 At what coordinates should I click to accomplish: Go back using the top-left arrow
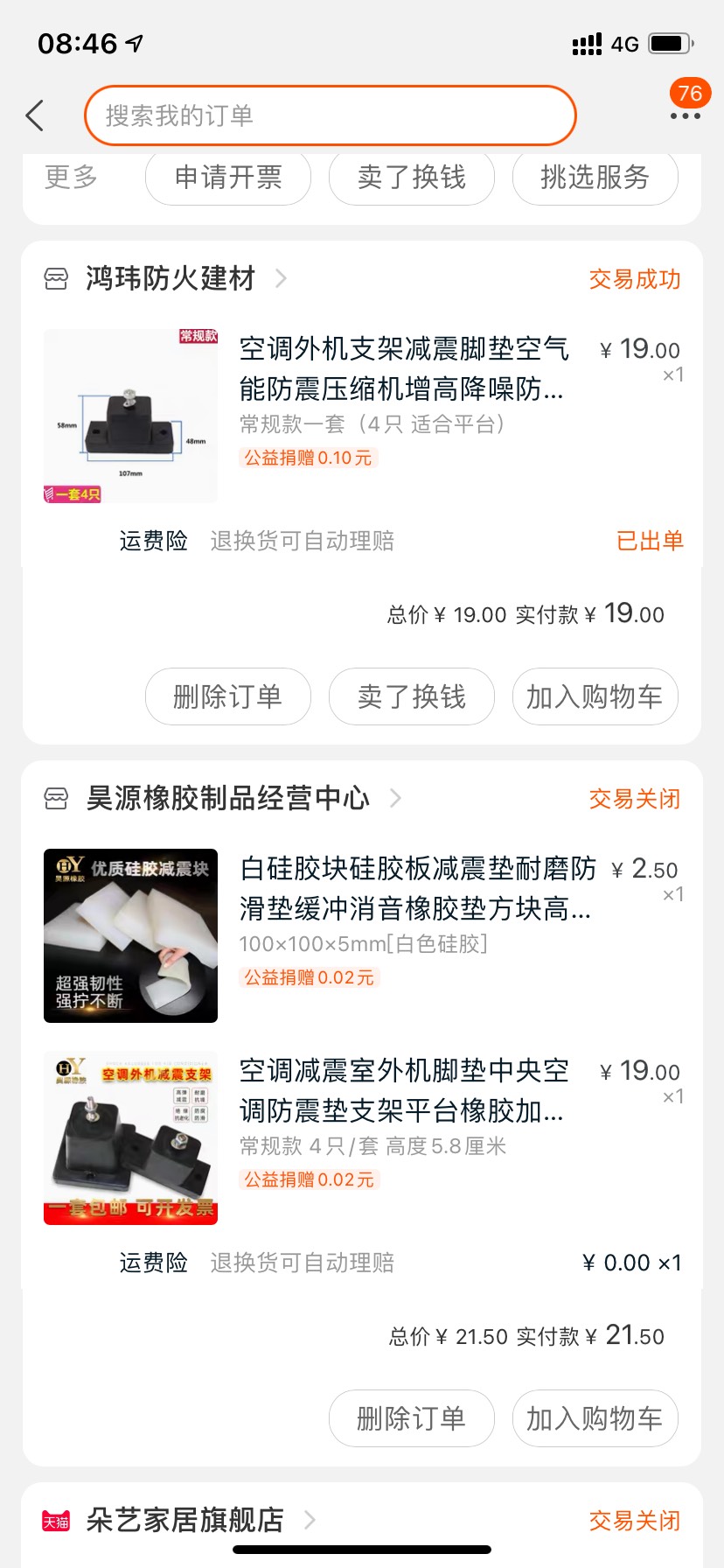35,115
